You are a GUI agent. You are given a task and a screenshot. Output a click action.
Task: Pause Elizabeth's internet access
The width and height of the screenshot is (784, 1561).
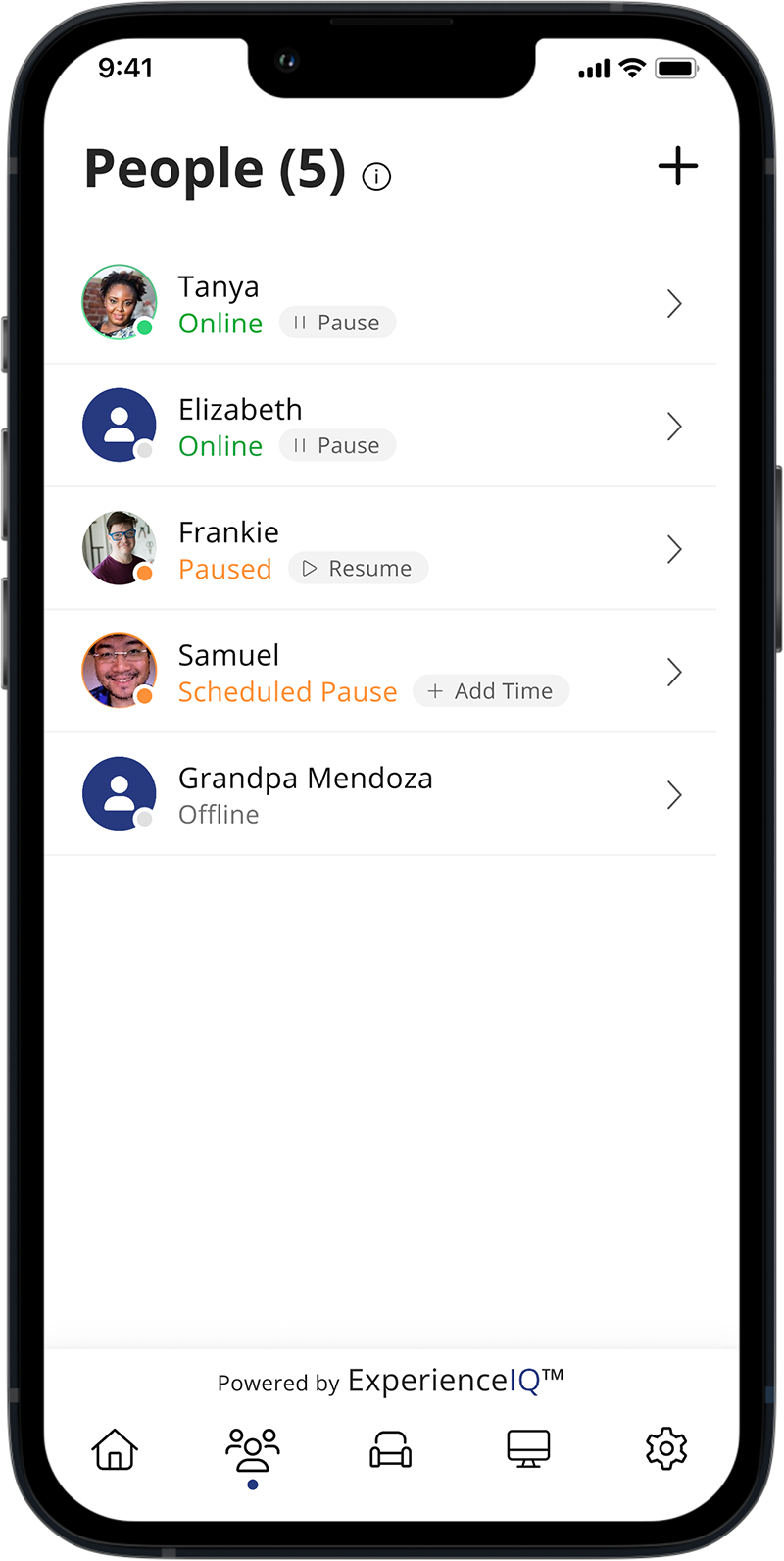click(337, 445)
